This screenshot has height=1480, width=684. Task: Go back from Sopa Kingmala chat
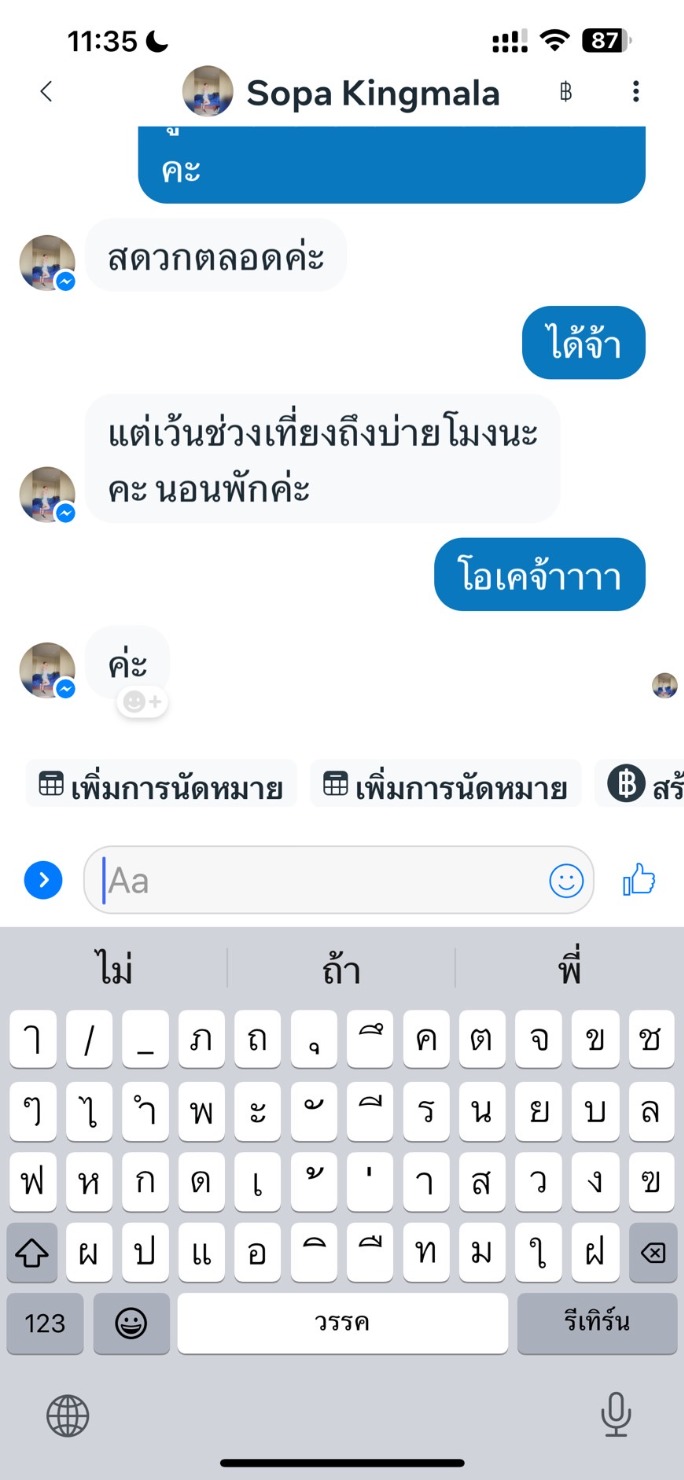point(45,92)
